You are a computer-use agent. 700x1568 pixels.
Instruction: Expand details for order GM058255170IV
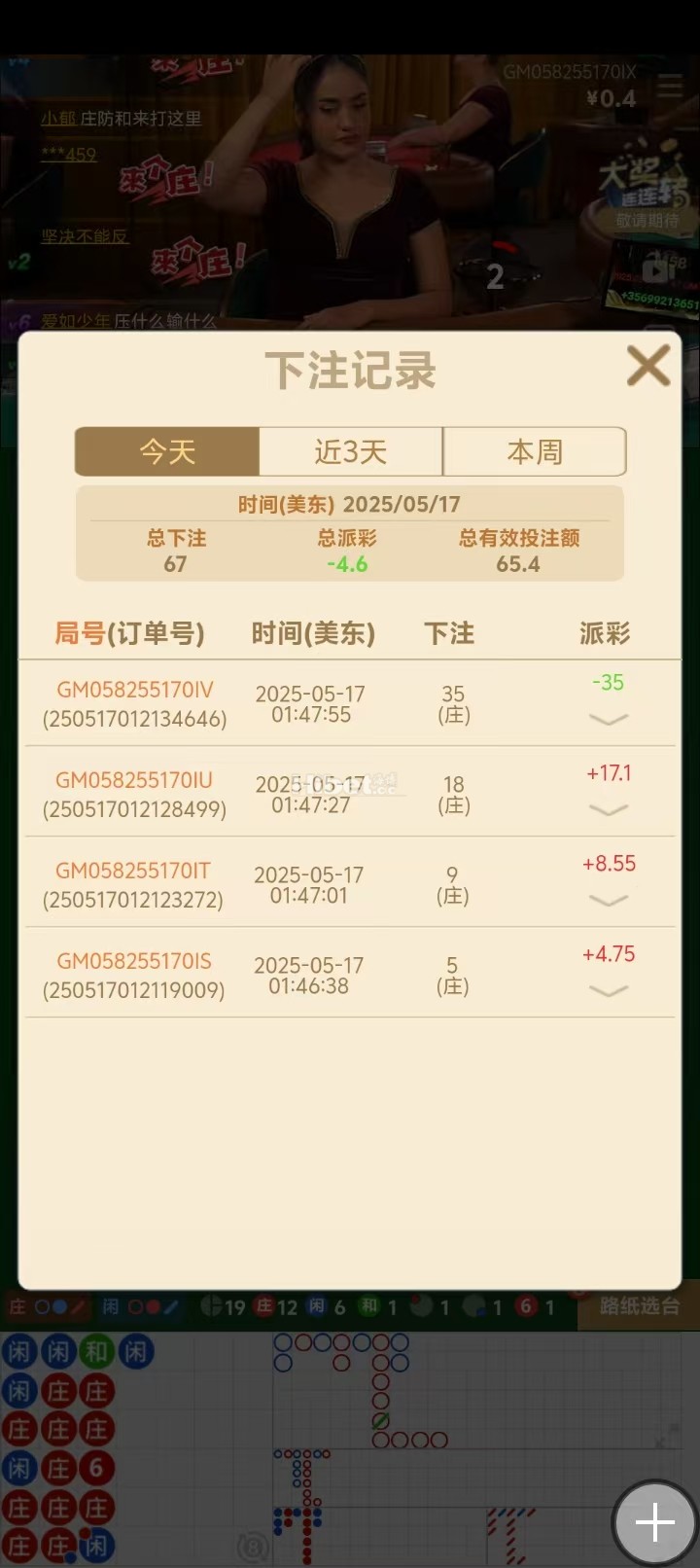pyautogui.click(x=609, y=719)
